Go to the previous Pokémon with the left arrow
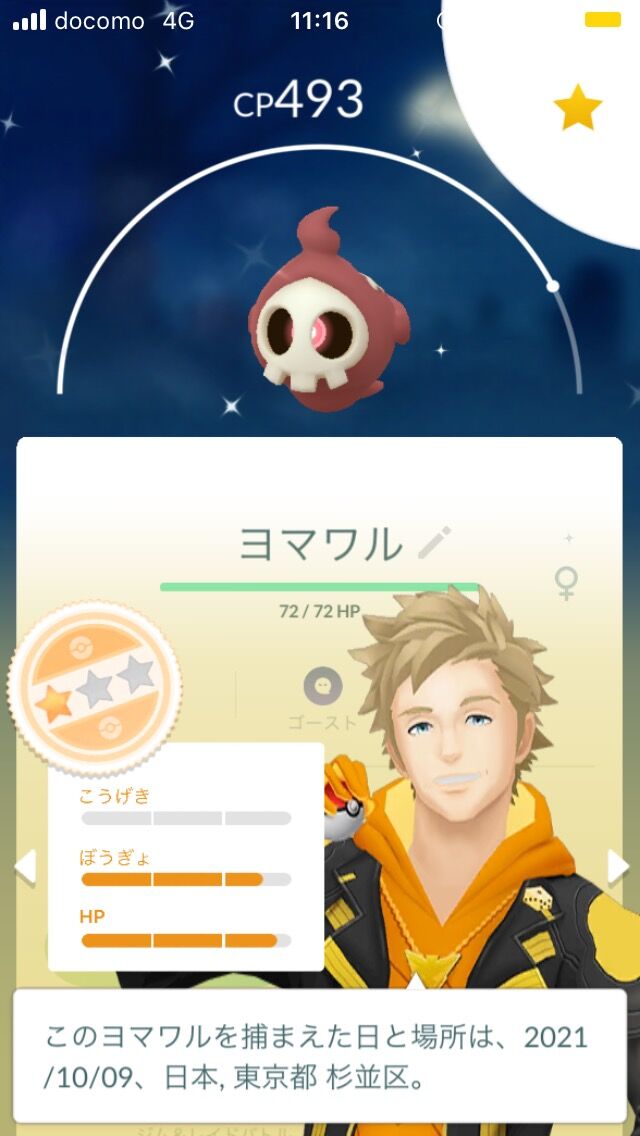 (x=25, y=866)
